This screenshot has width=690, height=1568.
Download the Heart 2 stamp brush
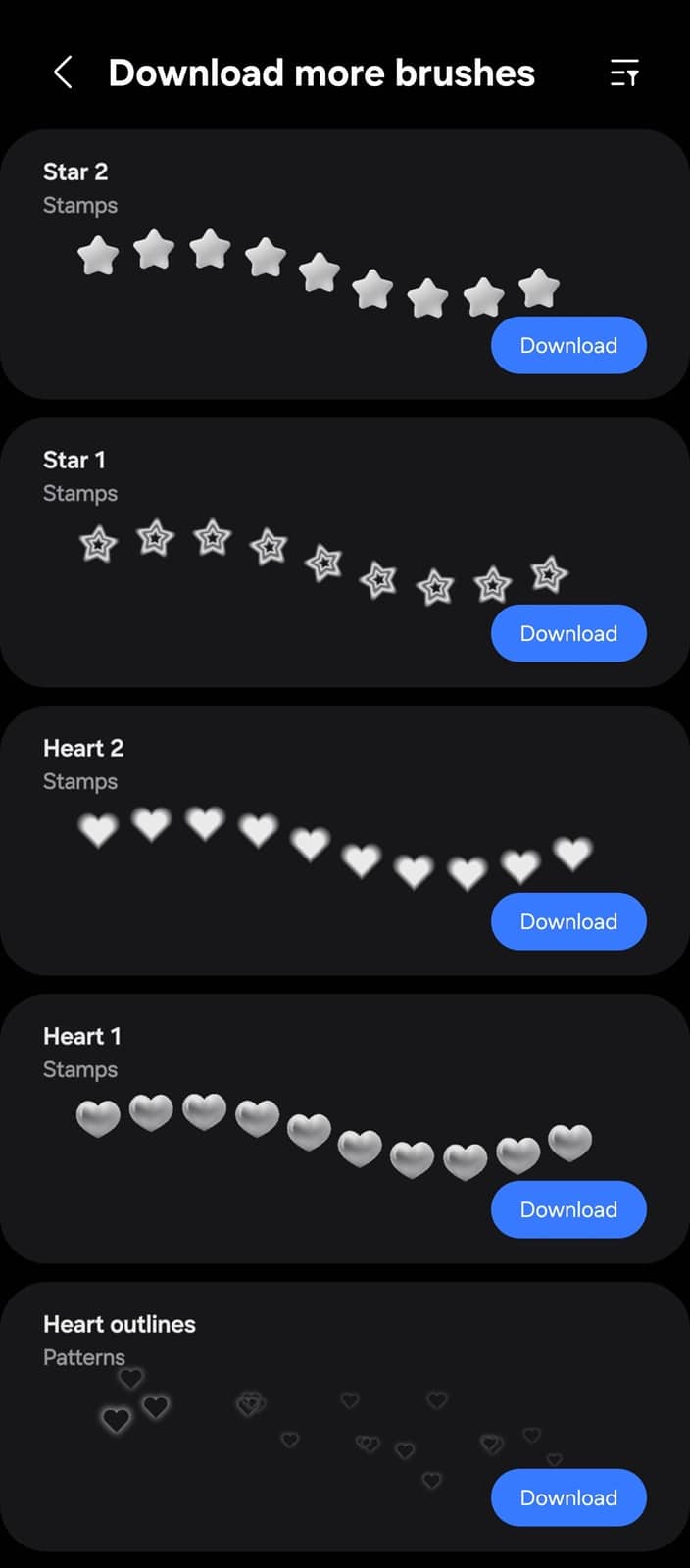[x=568, y=921]
